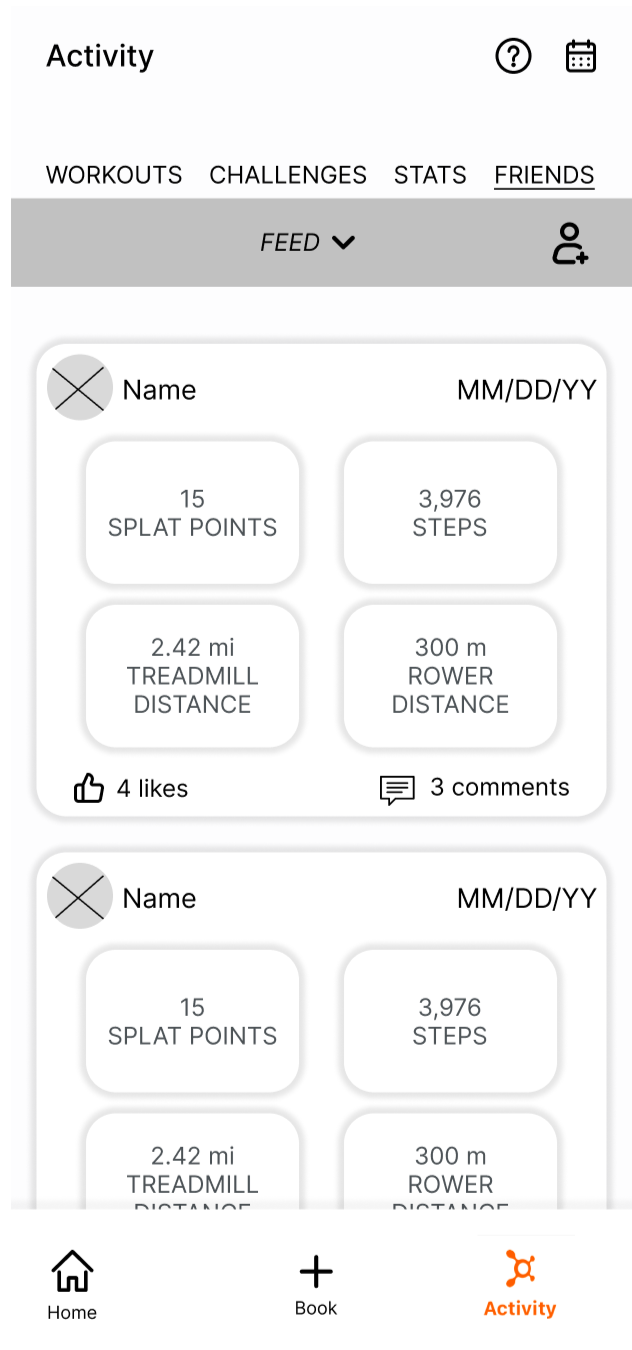Open the help question mark icon
The image size is (632, 1350).
[514, 56]
